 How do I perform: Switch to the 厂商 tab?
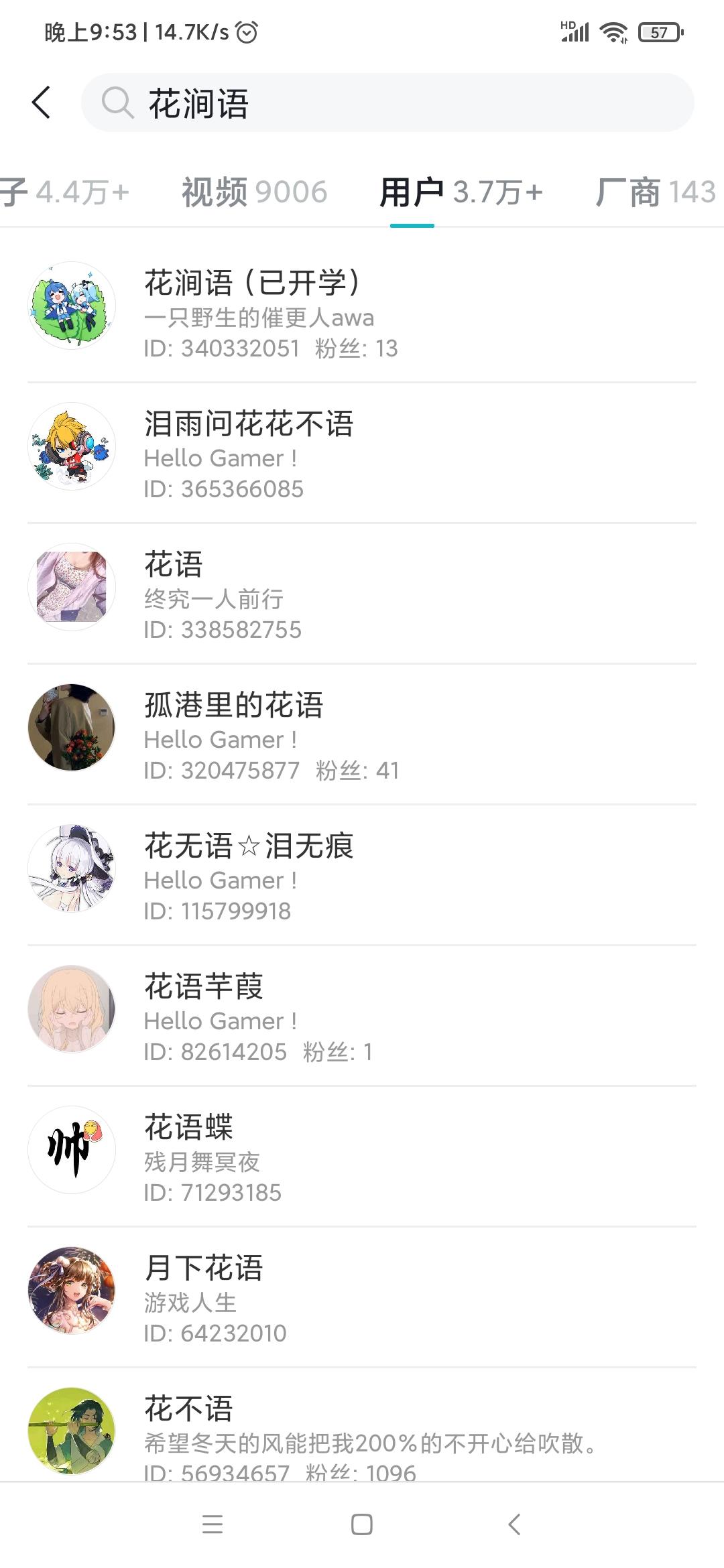(654, 193)
